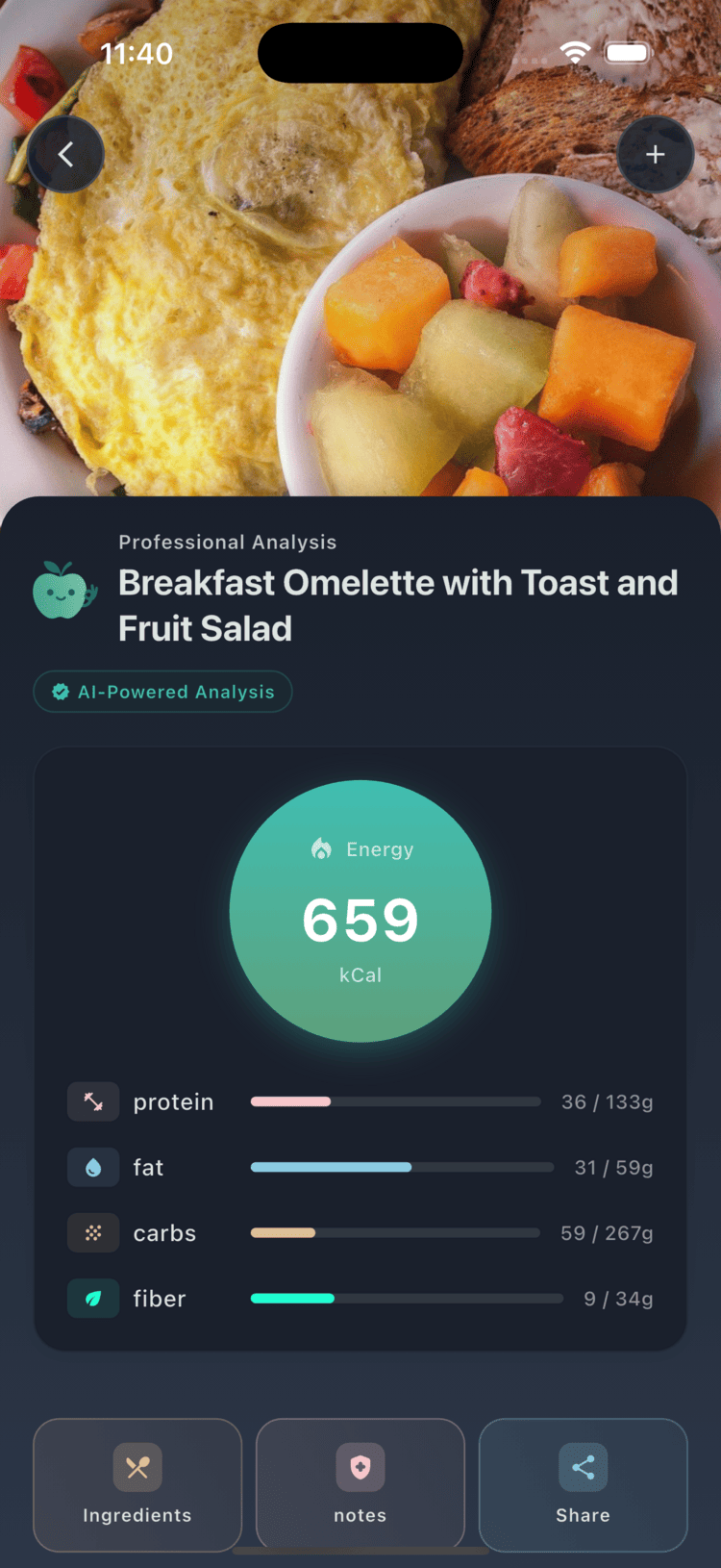Tap the plus icon over the photo
The height and width of the screenshot is (1568, 721).
(x=655, y=154)
